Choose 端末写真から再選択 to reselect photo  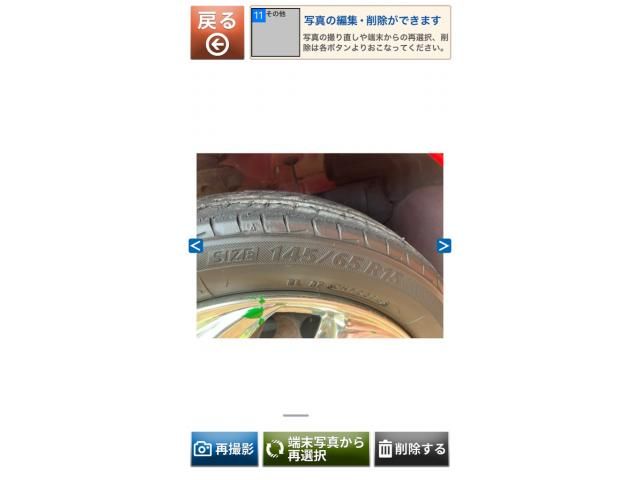tap(316, 449)
